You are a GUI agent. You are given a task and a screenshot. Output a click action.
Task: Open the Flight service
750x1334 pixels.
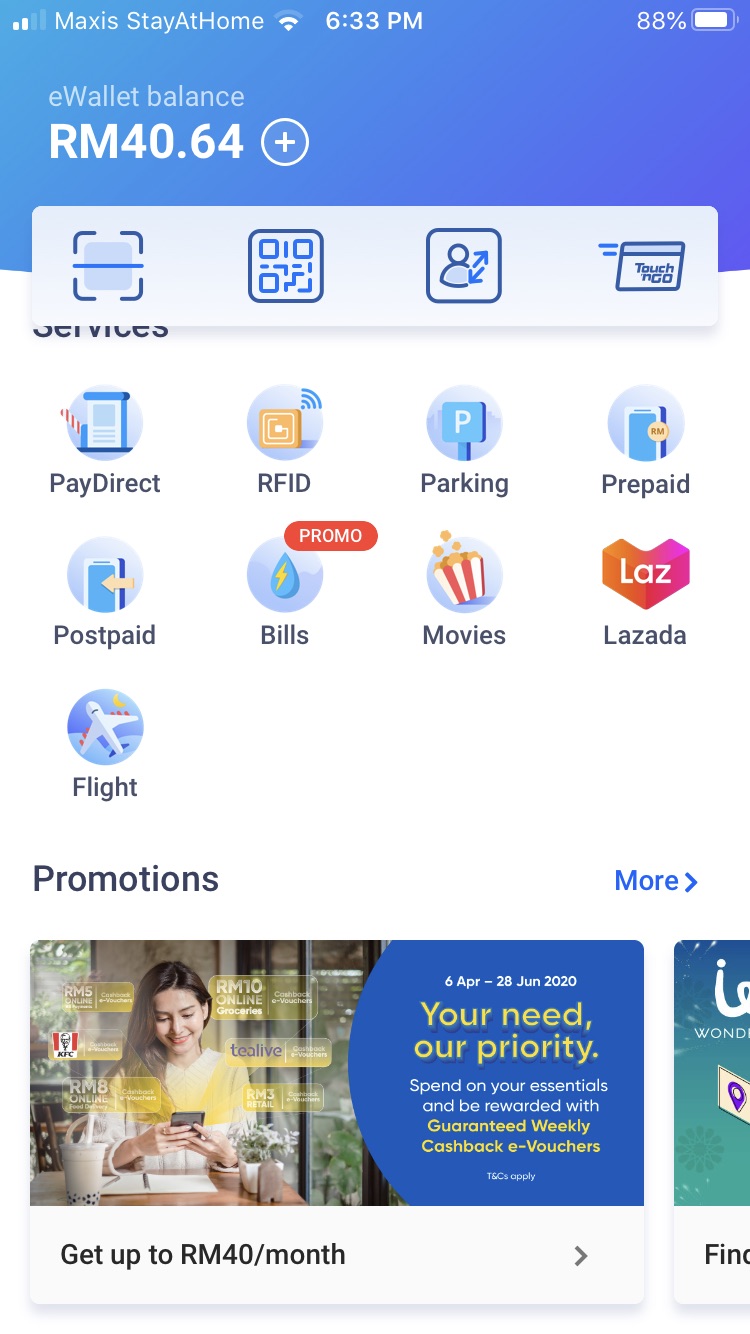point(105,744)
